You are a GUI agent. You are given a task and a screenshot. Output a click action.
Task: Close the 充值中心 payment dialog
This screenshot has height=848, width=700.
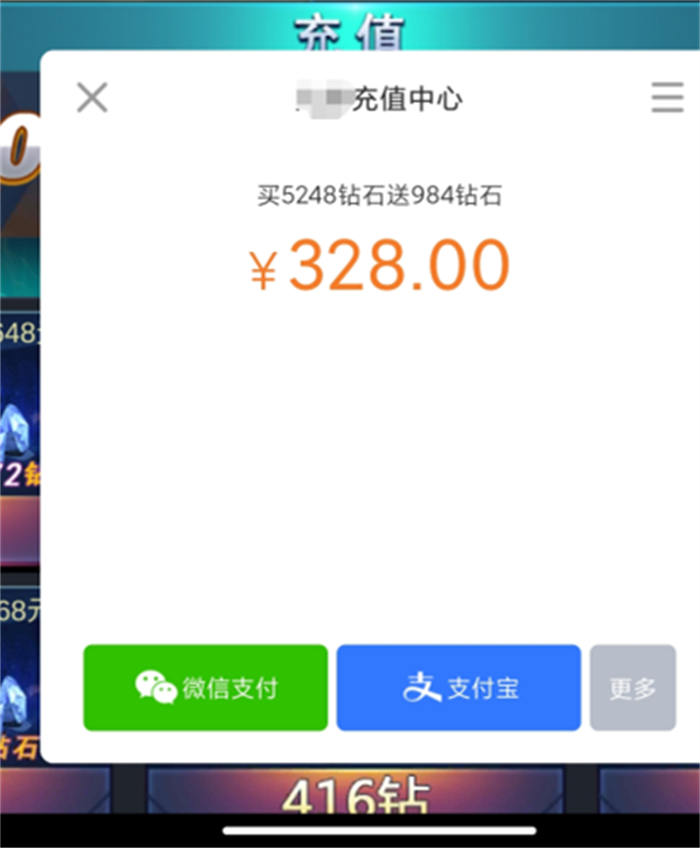(92, 98)
